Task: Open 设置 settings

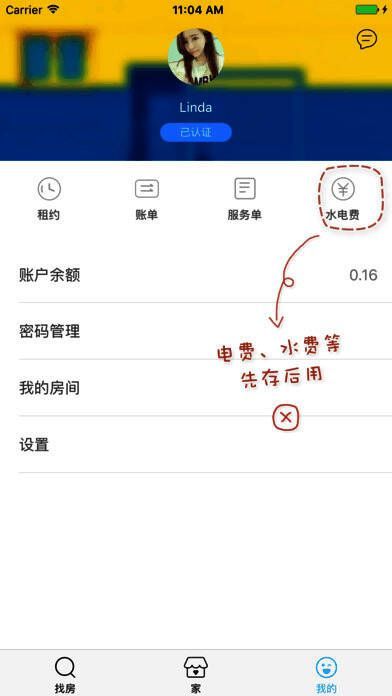Action: [x=196, y=444]
